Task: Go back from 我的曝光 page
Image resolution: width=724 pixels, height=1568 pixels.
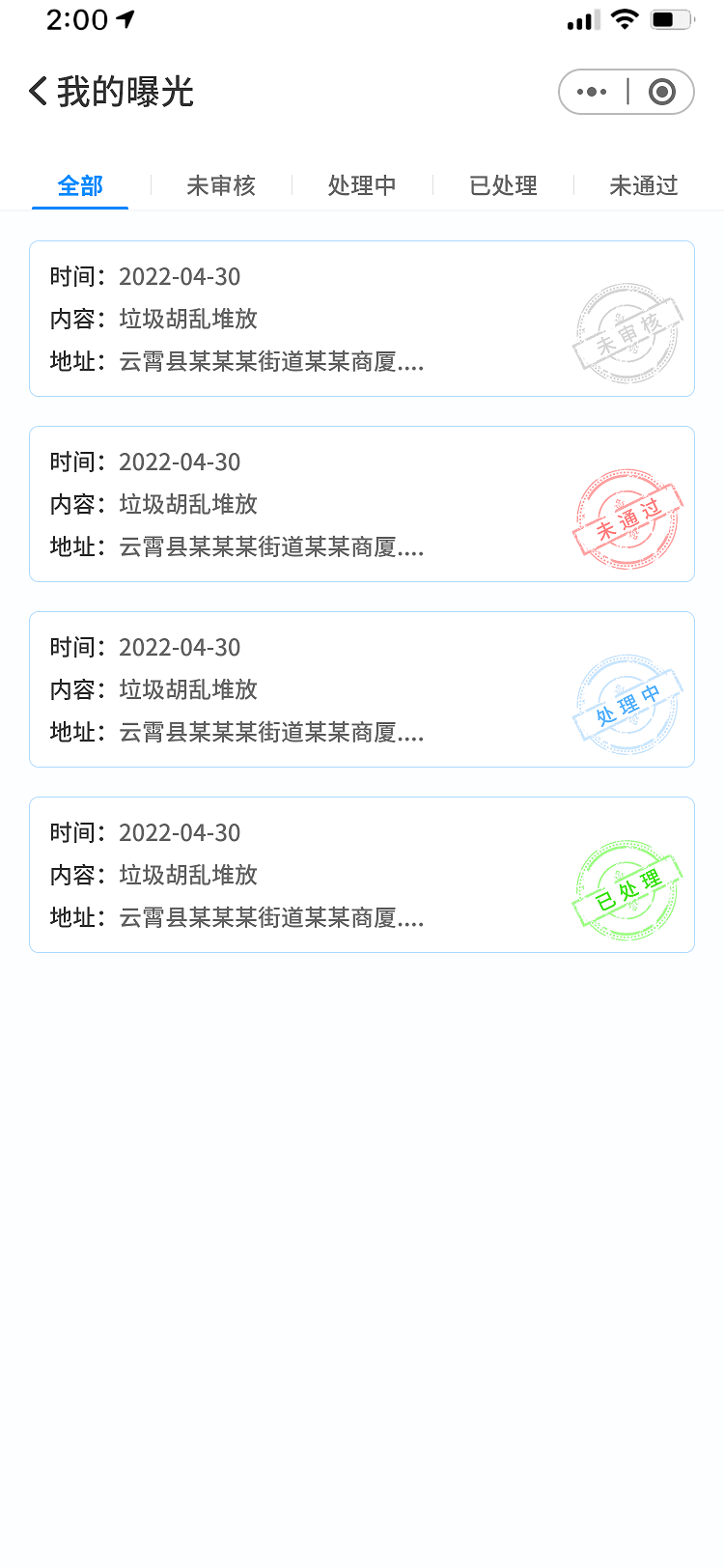Action: [39, 92]
